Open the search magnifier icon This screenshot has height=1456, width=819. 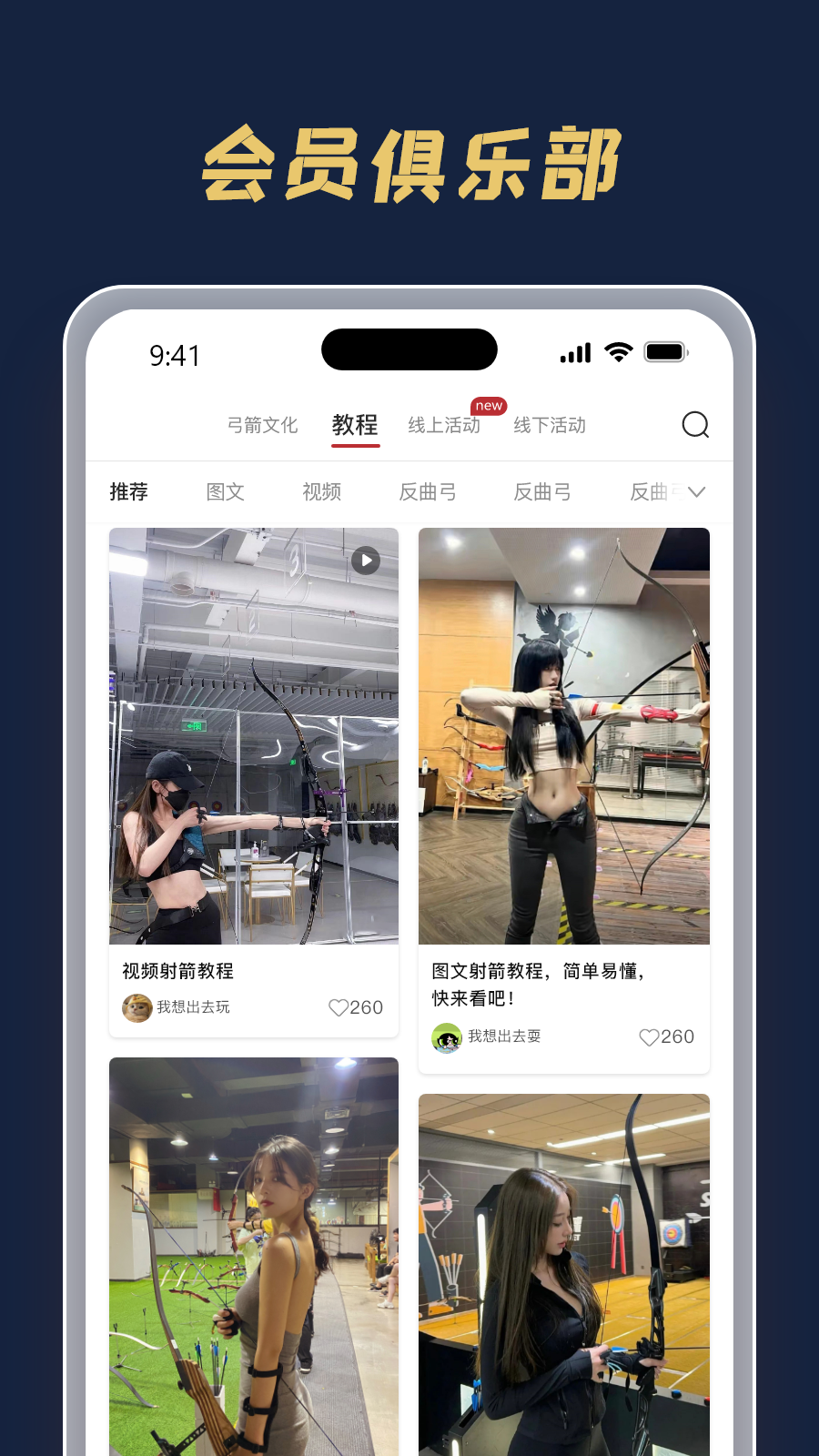696,425
